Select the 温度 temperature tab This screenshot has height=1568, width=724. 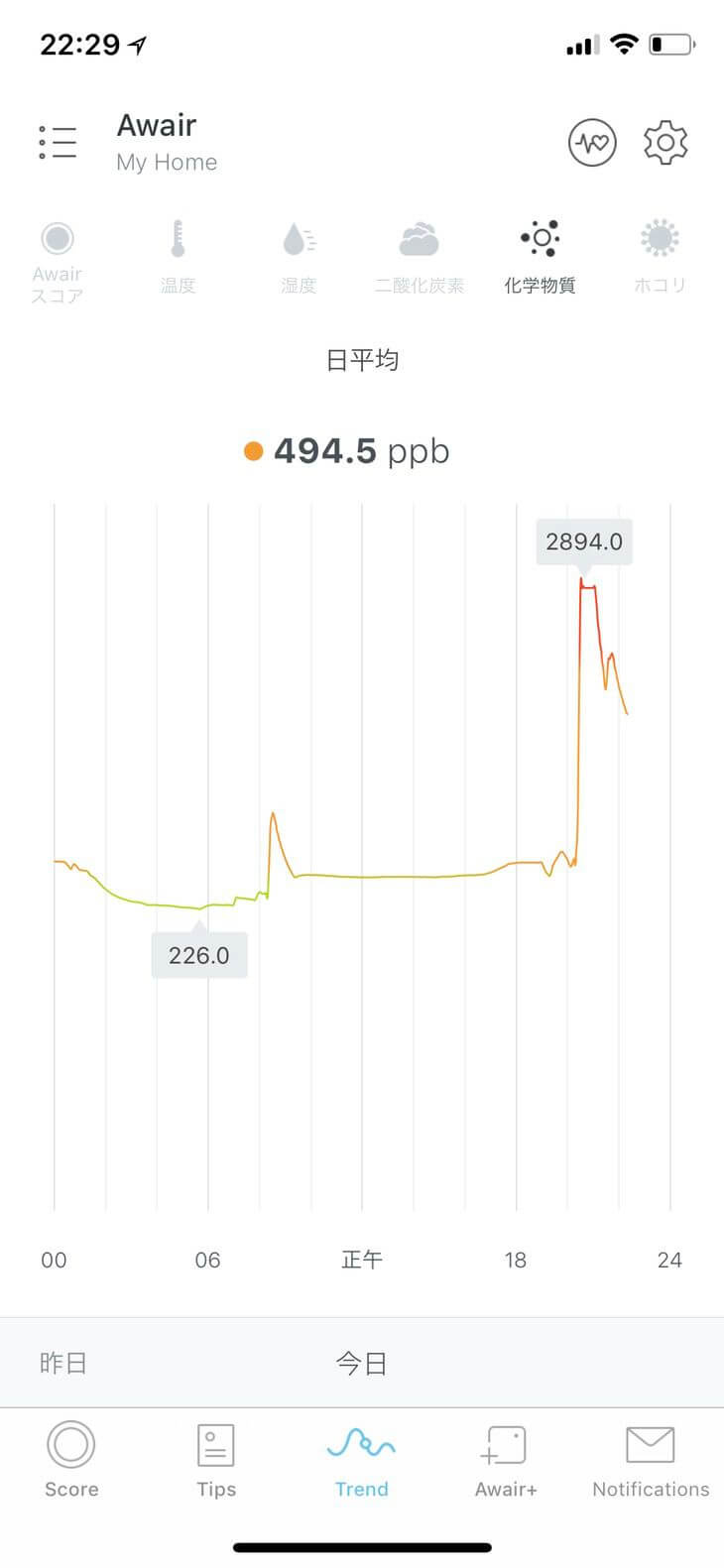pos(179,257)
